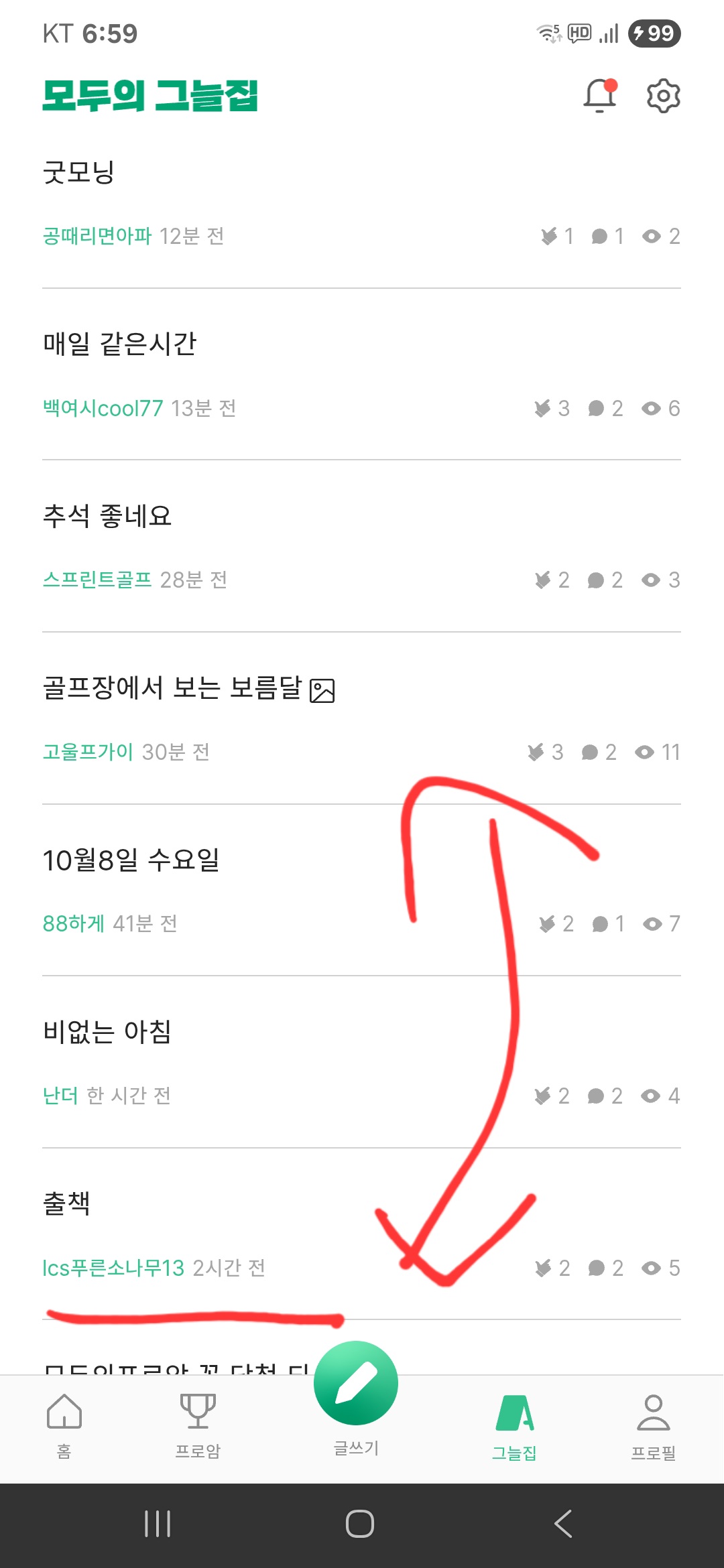Read the 10월8일 수요일 post
The image size is (724, 1568).
pos(131,860)
